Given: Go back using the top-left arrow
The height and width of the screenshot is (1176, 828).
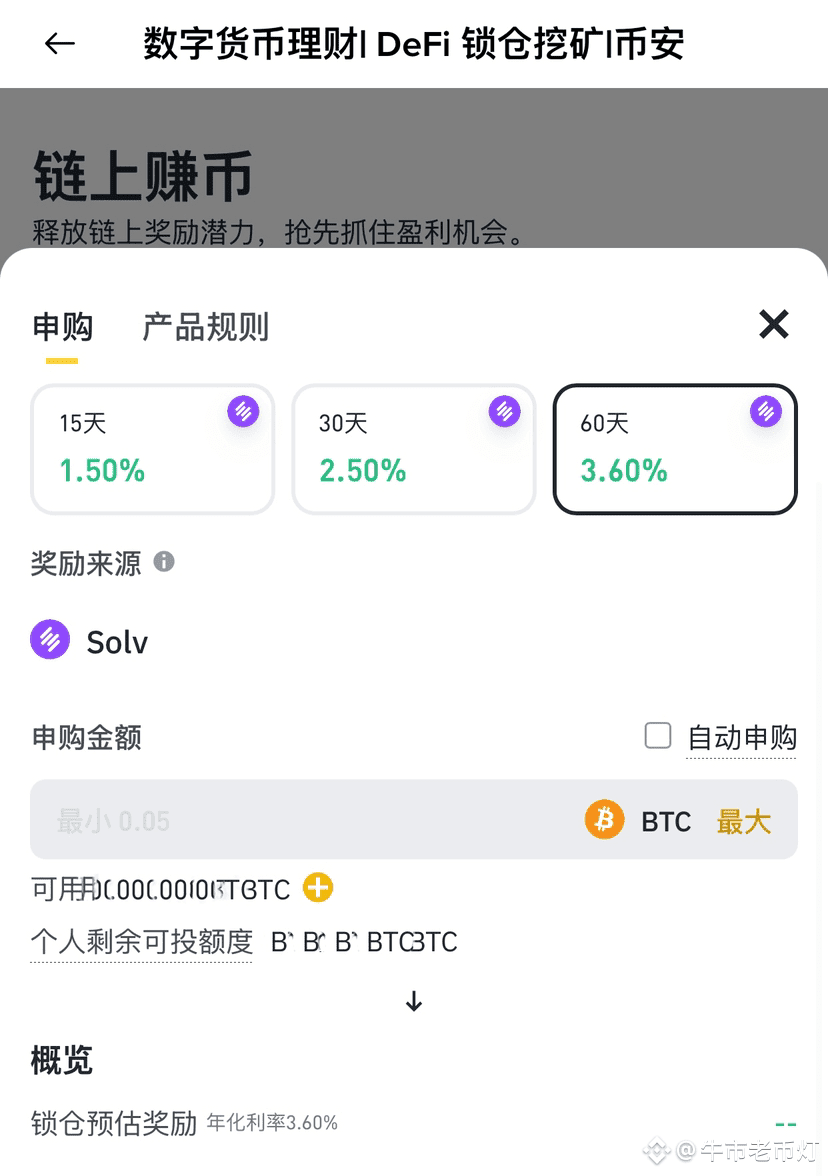Looking at the screenshot, I should point(60,44).
